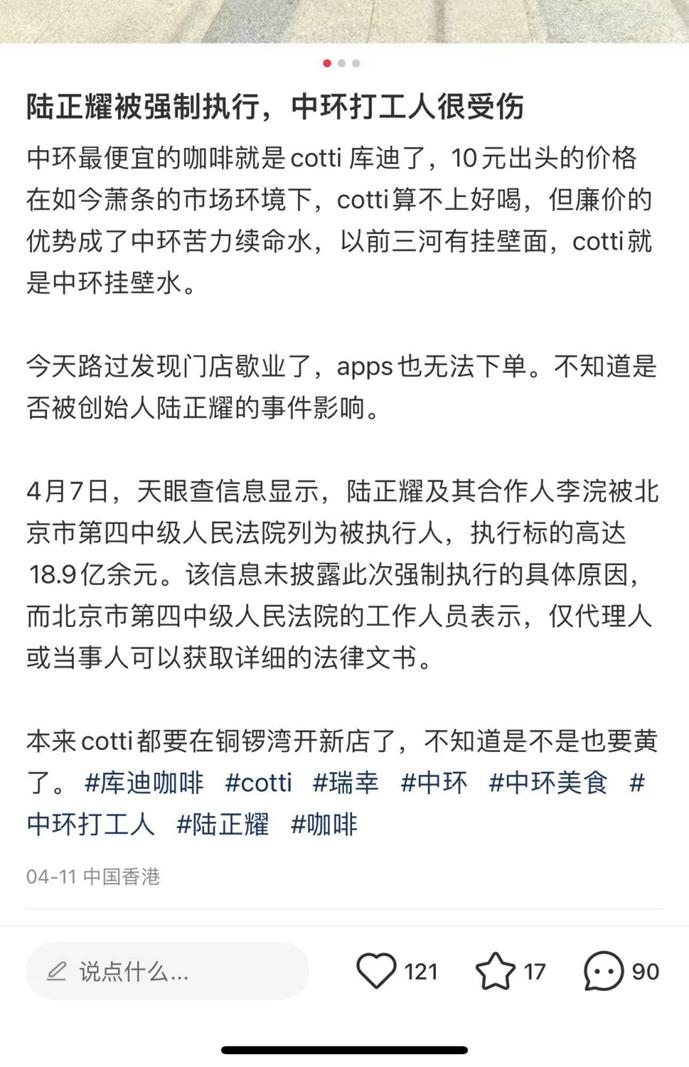Open the #库迪咖啡 hashtag
Screen dimensions: 689x1067
tap(145, 782)
